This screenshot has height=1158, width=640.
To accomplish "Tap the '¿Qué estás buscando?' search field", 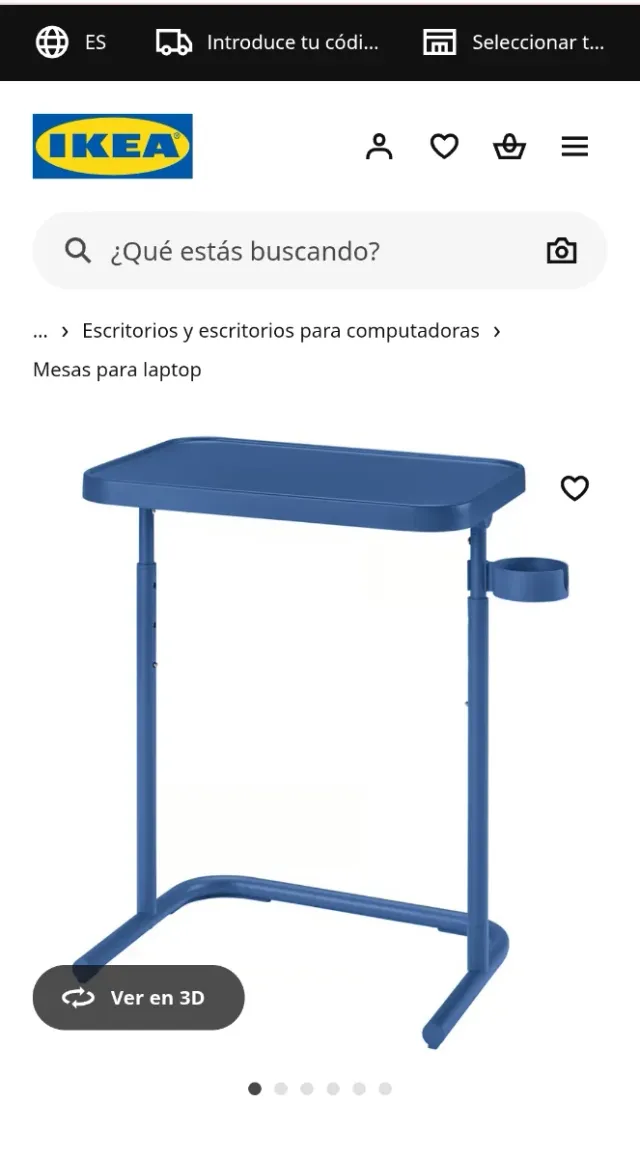I will coord(300,251).
